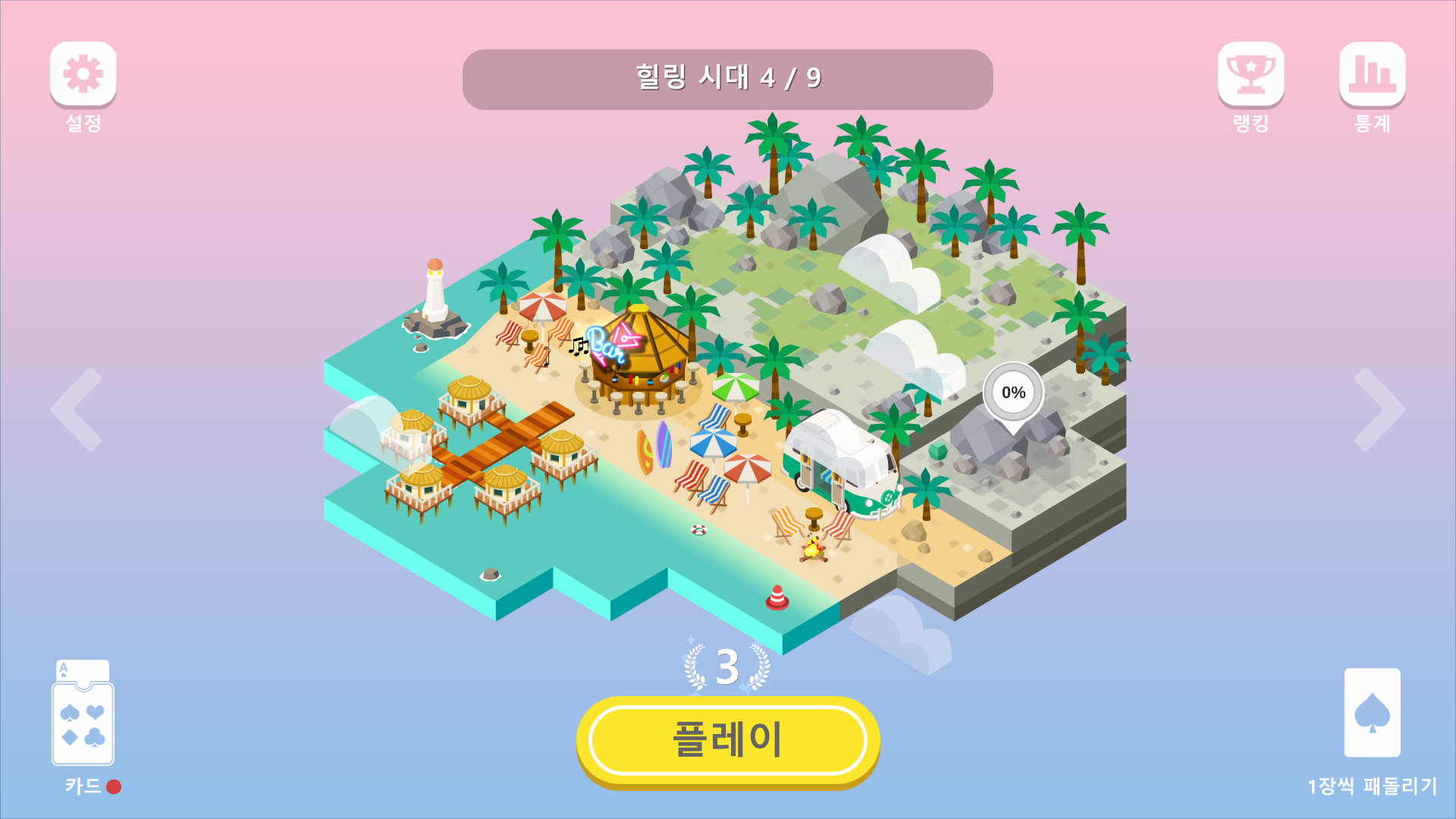
Task: Open the 설정 settings gear
Action: click(83, 74)
